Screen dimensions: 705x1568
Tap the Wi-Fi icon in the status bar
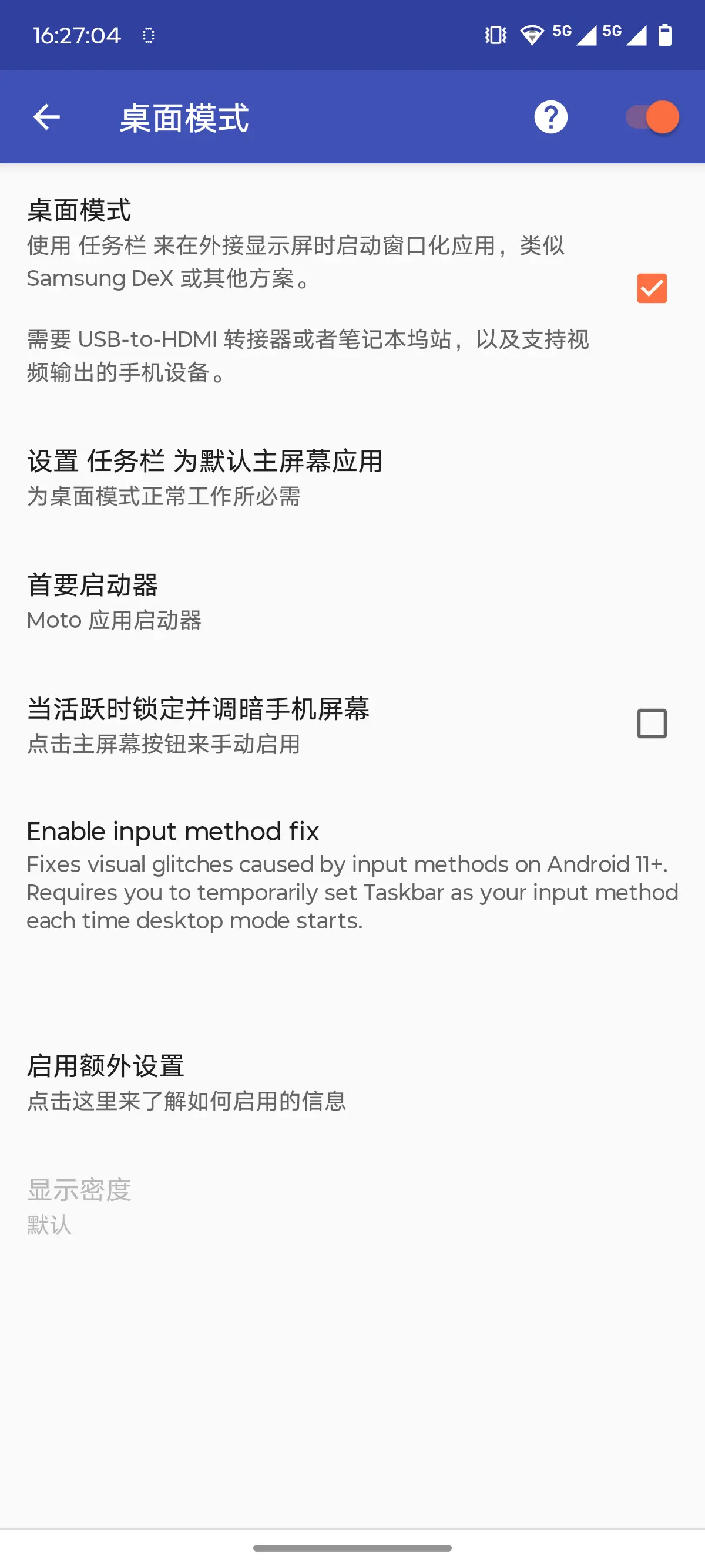pyautogui.click(x=532, y=35)
